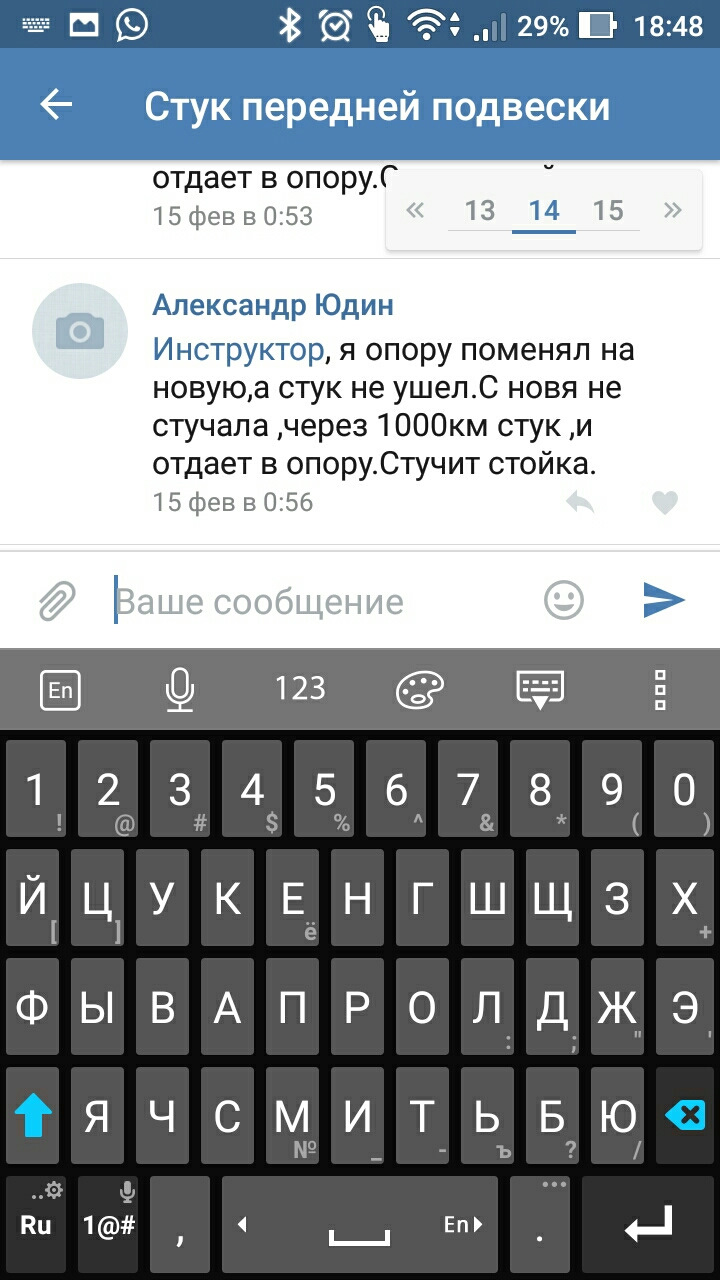
Task: Open the Инструктор mention link
Action: (238, 350)
